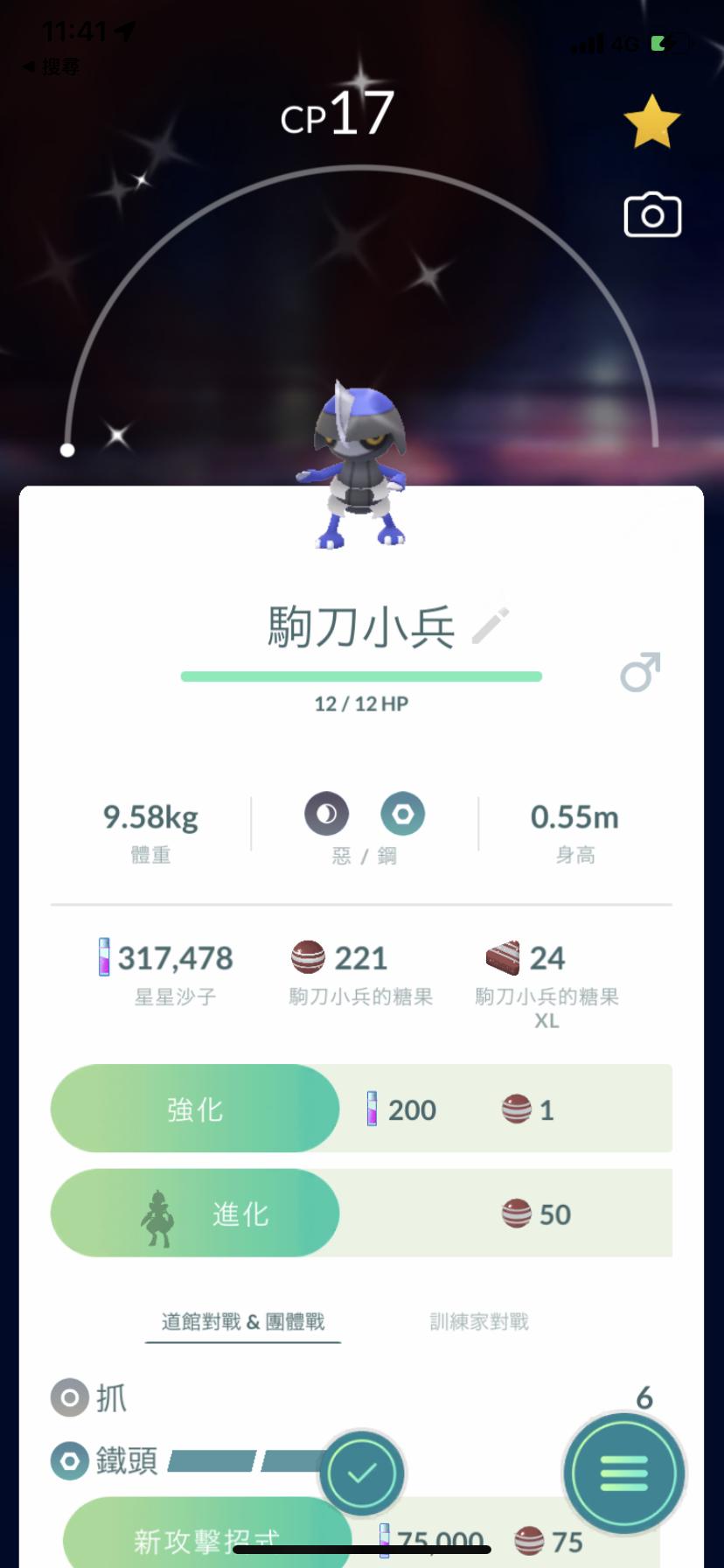Edit the nickname 駒刀小兵 with the pencil

click(x=490, y=626)
